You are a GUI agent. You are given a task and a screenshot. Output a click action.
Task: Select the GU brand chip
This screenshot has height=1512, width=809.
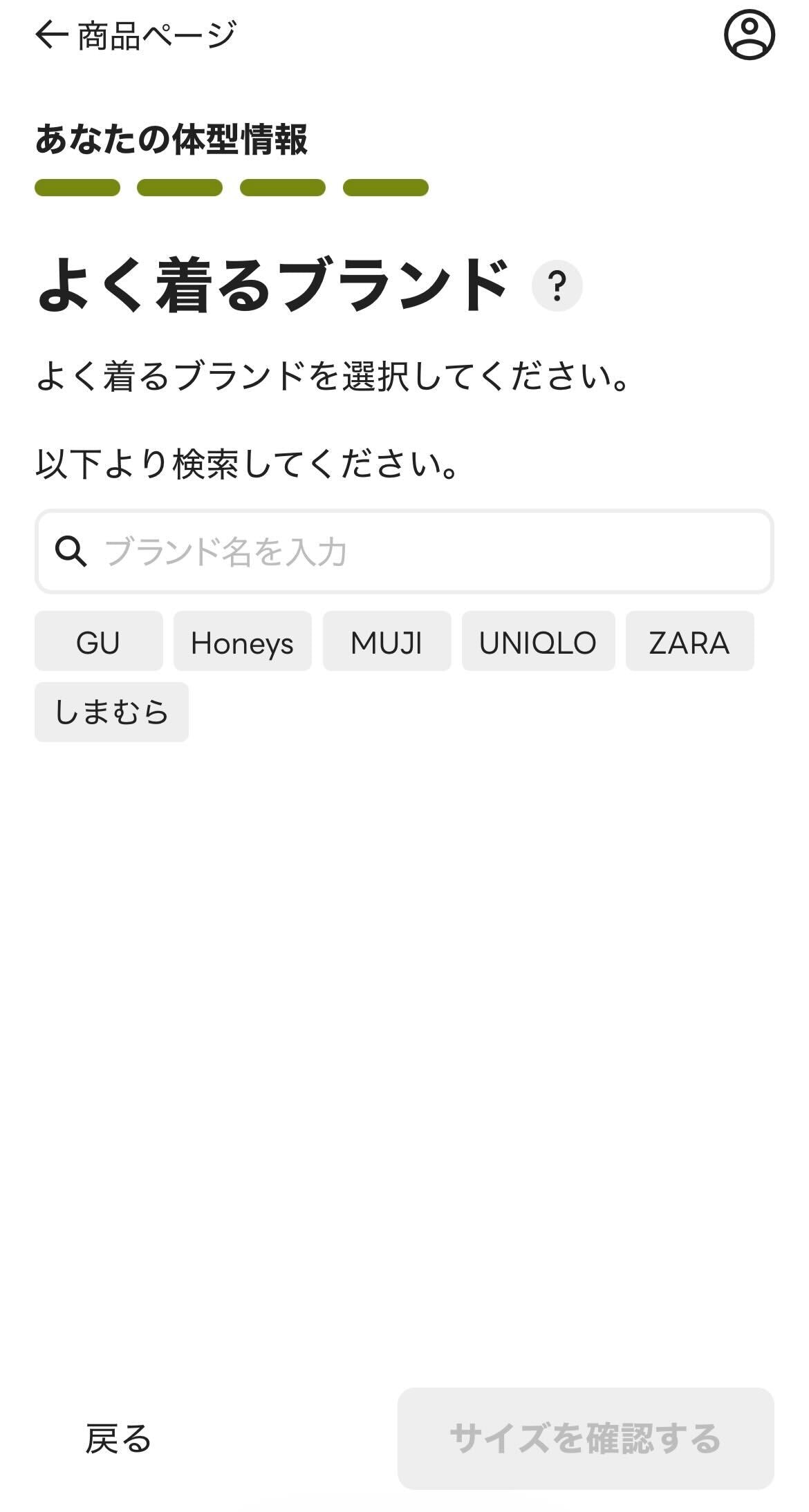(98, 641)
